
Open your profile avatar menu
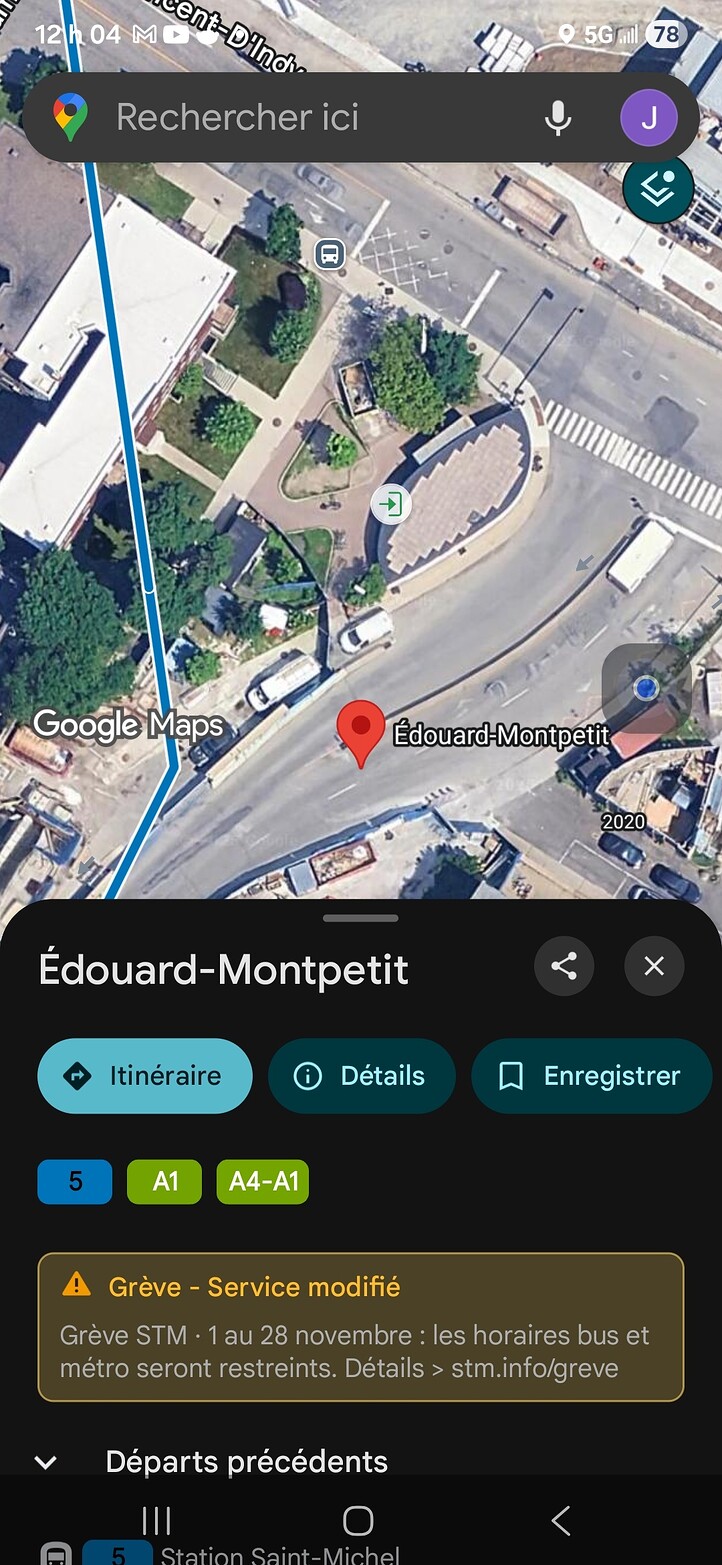pos(648,117)
